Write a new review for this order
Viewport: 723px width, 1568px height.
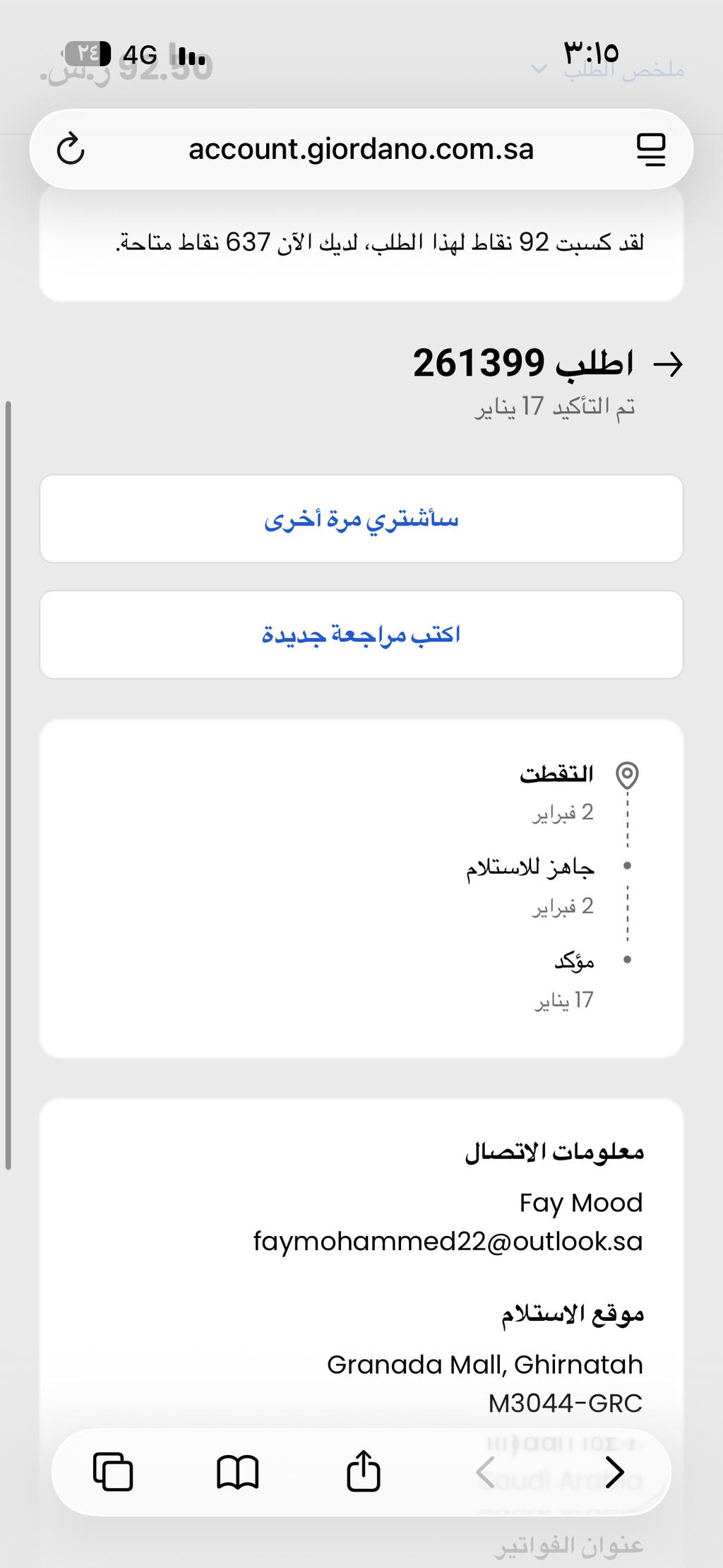[361, 635]
